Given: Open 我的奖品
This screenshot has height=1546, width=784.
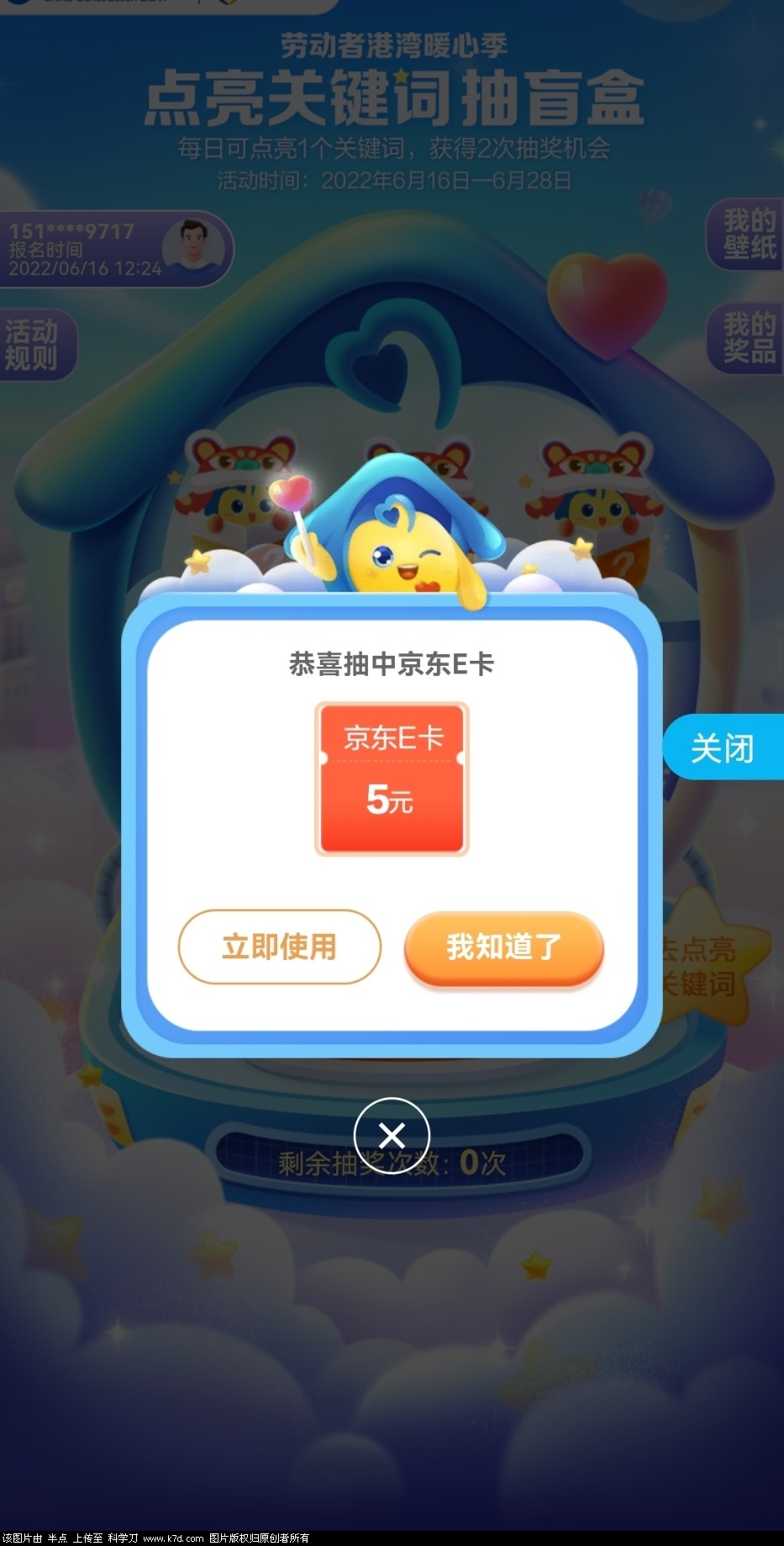Looking at the screenshot, I should [x=748, y=337].
